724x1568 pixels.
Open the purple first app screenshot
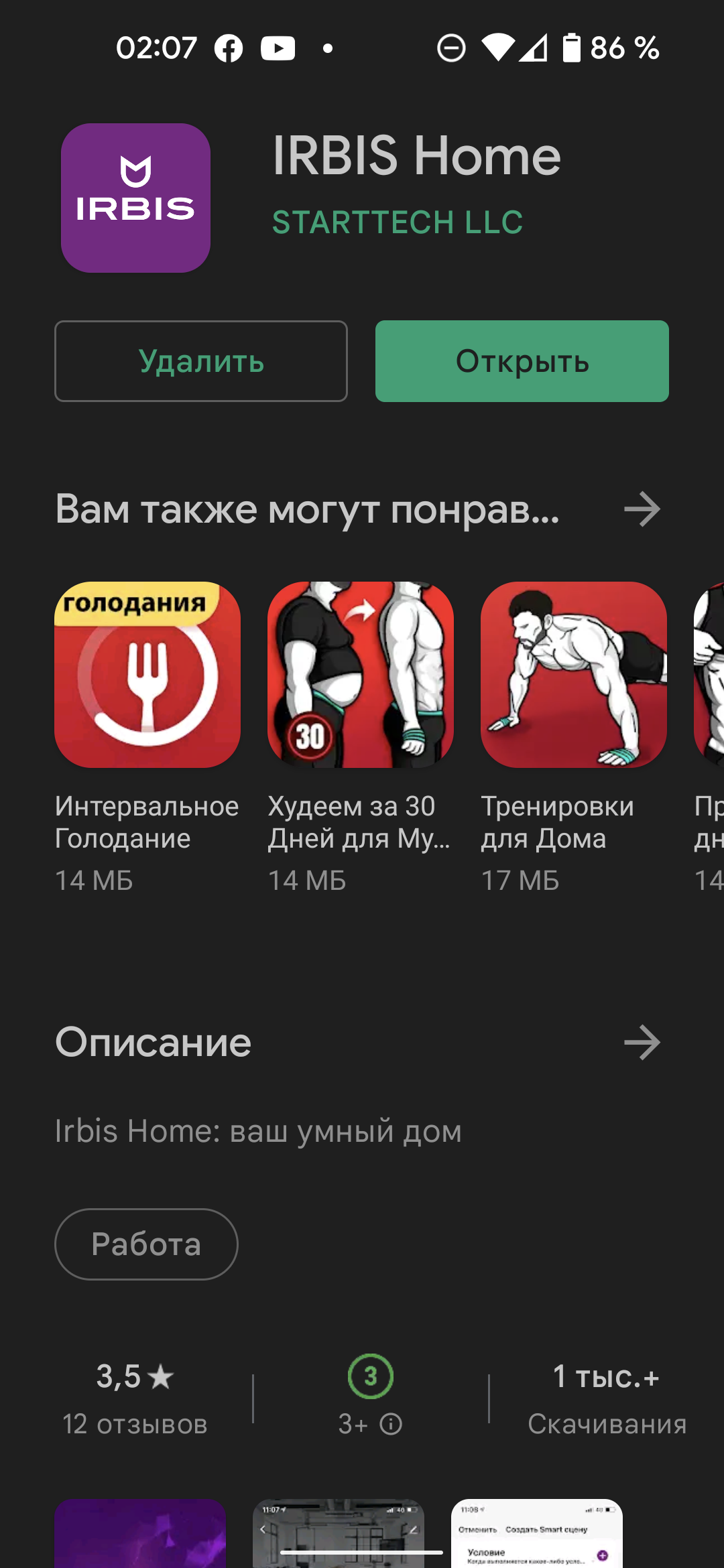[x=140, y=1533]
